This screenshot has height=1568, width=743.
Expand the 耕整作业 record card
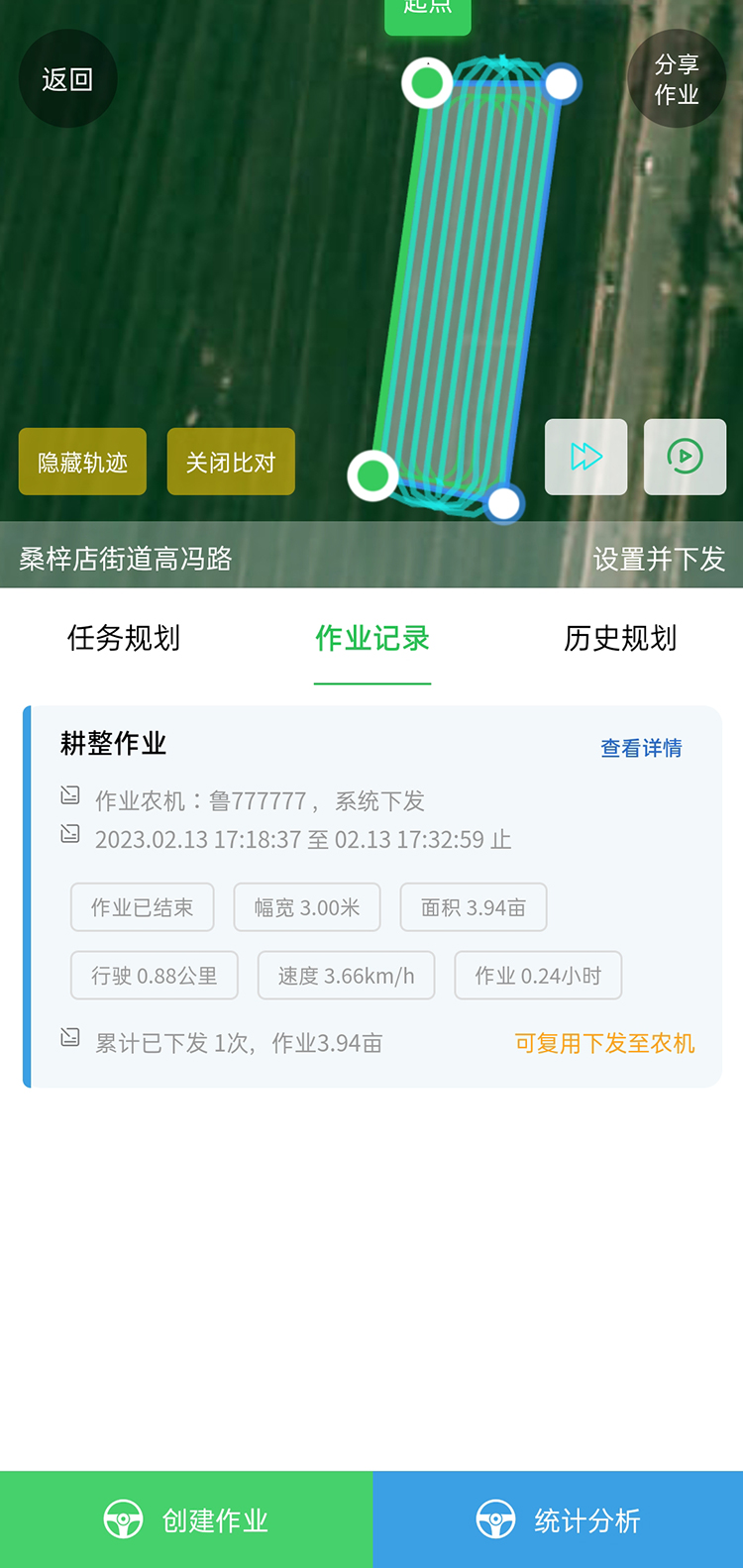click(x=114, y=743)
